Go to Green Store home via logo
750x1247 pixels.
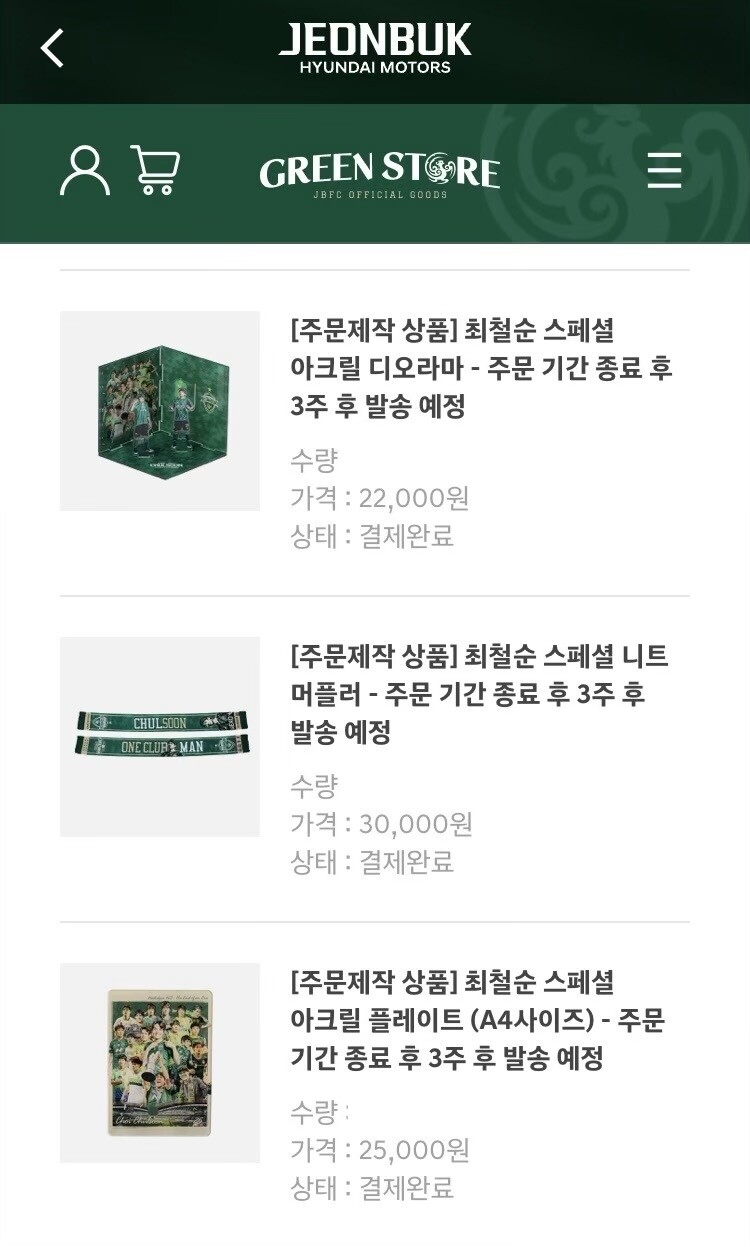[379, 172]
